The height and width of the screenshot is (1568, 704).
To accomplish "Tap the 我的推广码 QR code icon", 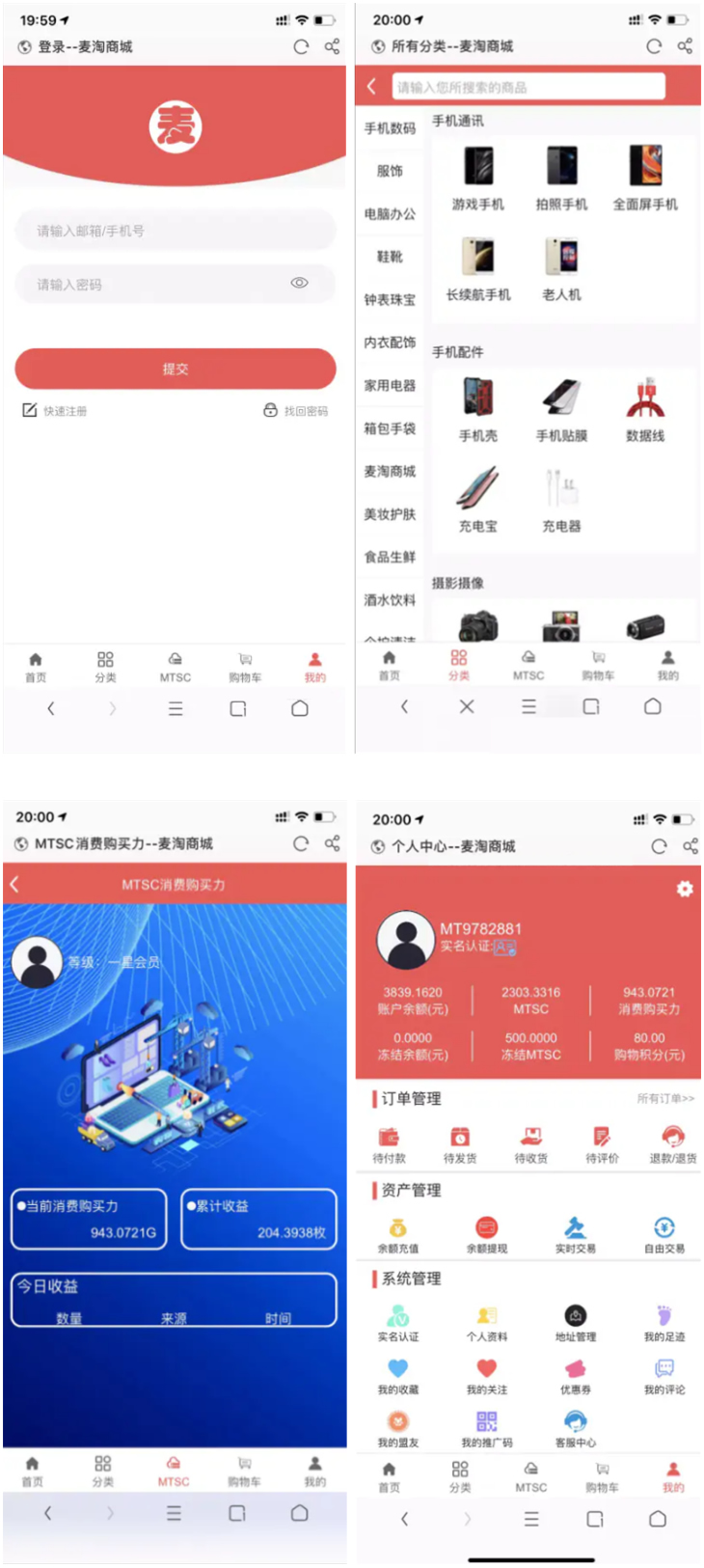I will [x=486, y=1423].
